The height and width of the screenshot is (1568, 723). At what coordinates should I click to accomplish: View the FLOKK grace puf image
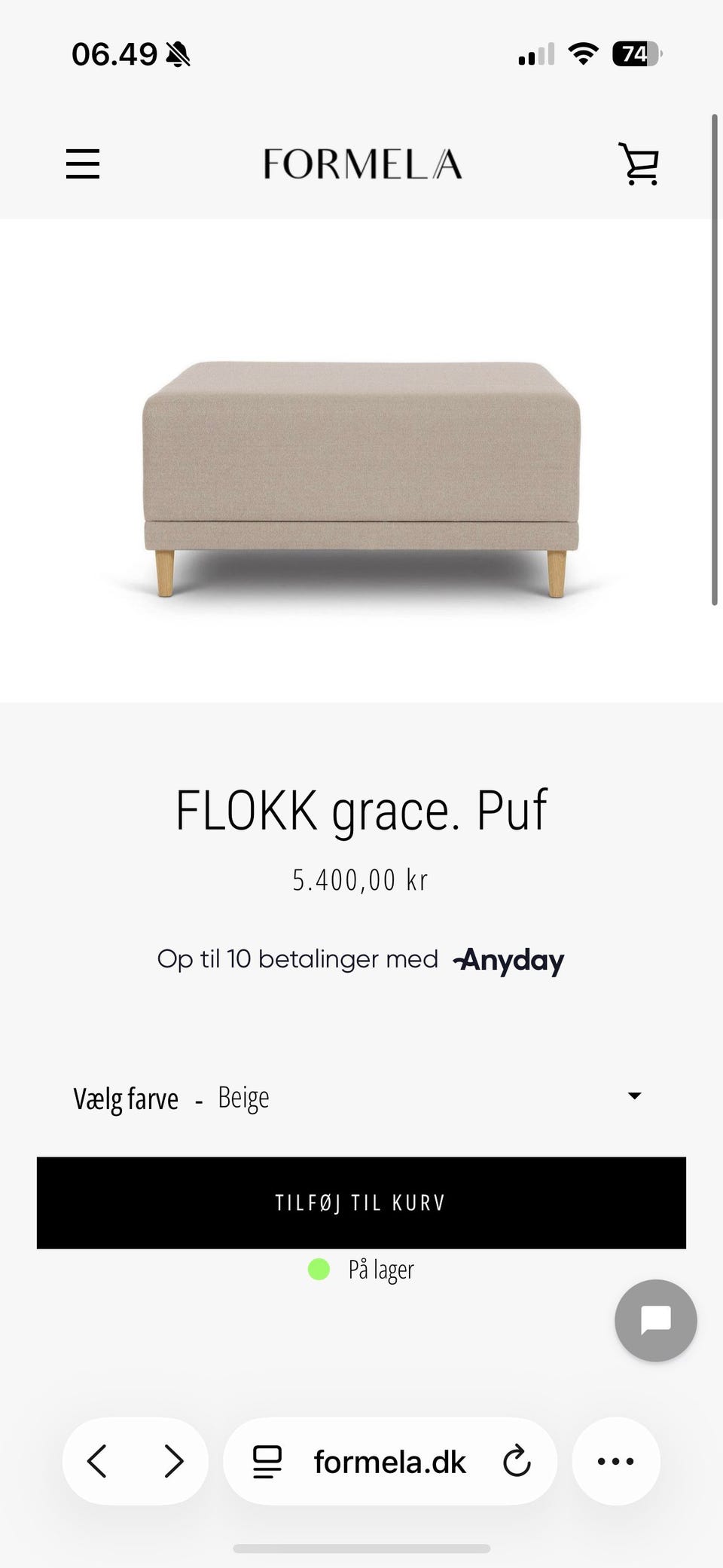coord(361,479)
